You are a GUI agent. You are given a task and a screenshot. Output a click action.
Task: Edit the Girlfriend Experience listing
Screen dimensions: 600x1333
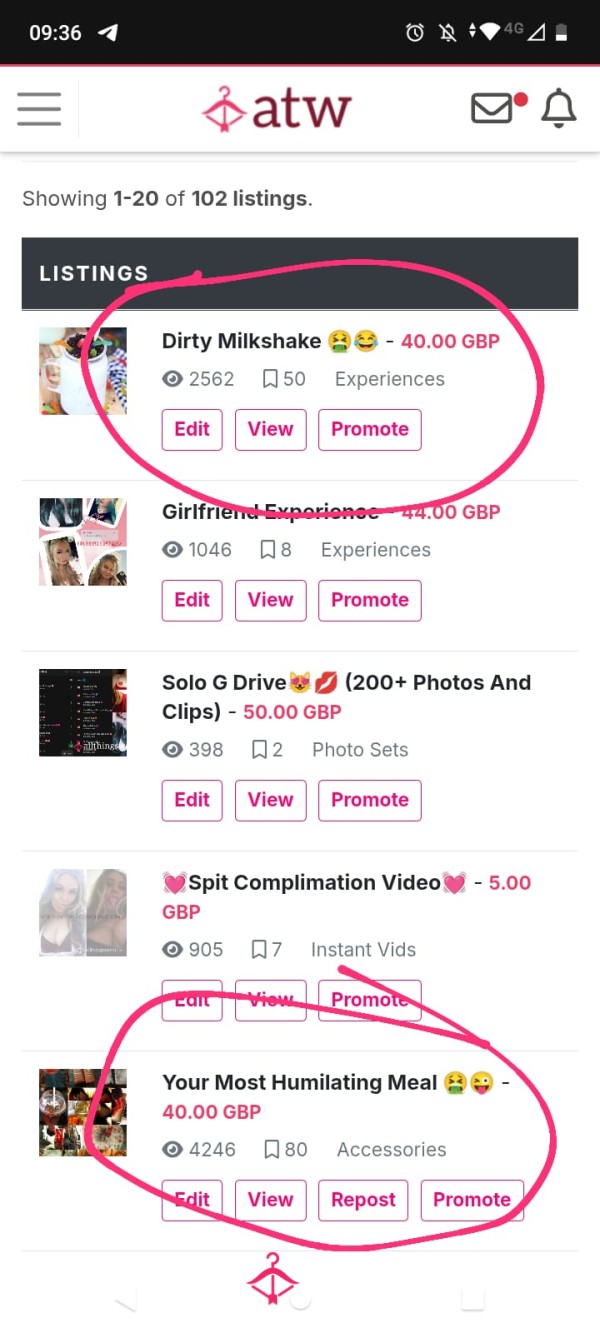192,600
